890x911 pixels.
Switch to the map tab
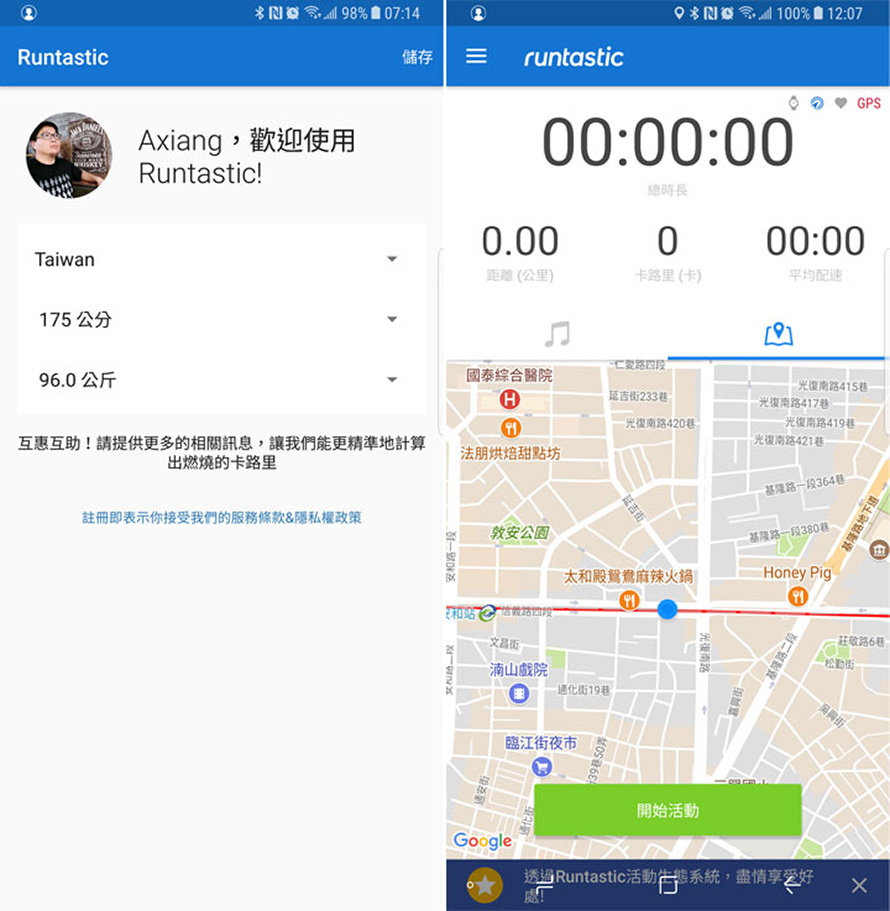coord(778,334)
